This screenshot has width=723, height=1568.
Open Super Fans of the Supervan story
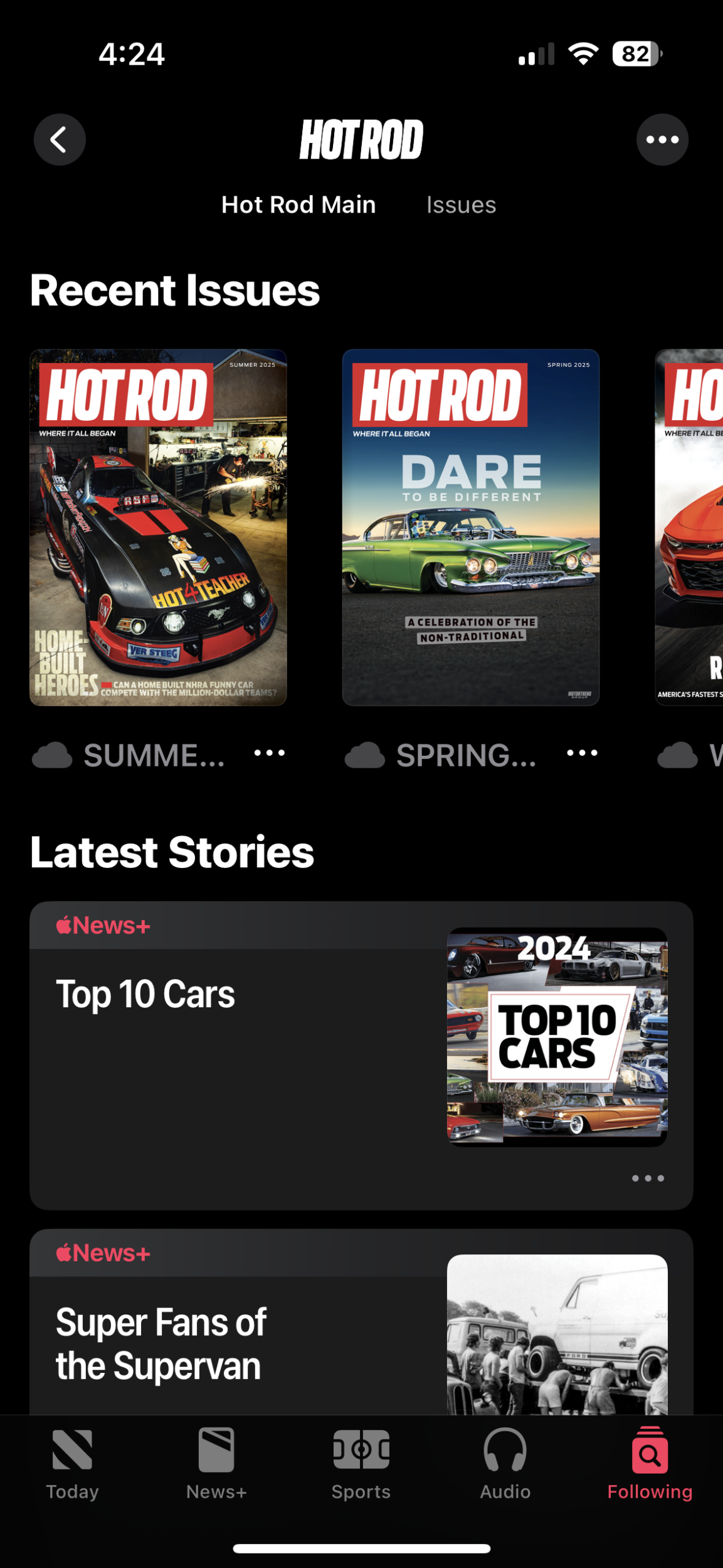coord(161,1343)
